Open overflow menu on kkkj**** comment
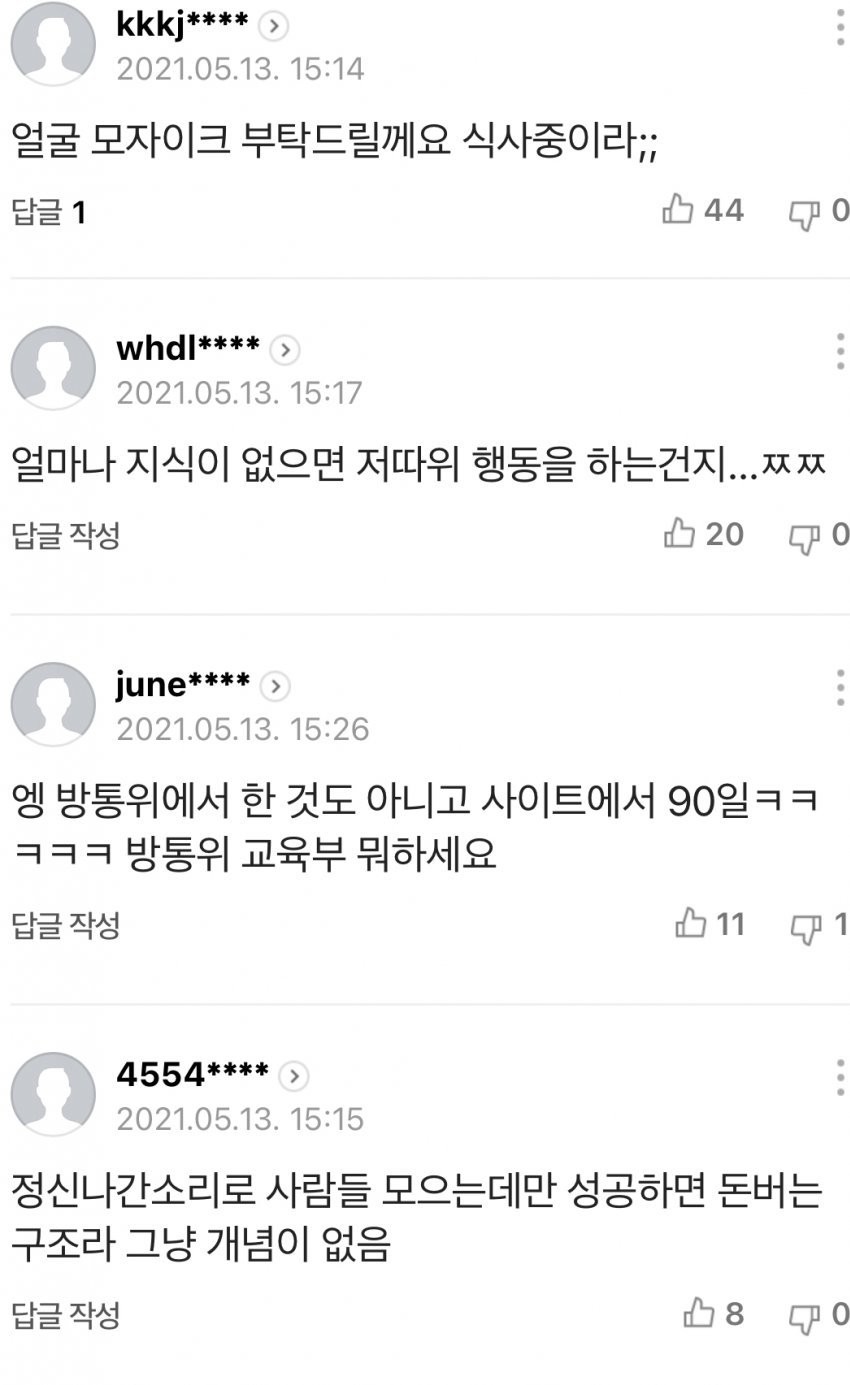This screenshot has width=850, height=1385. pos(839,28)
